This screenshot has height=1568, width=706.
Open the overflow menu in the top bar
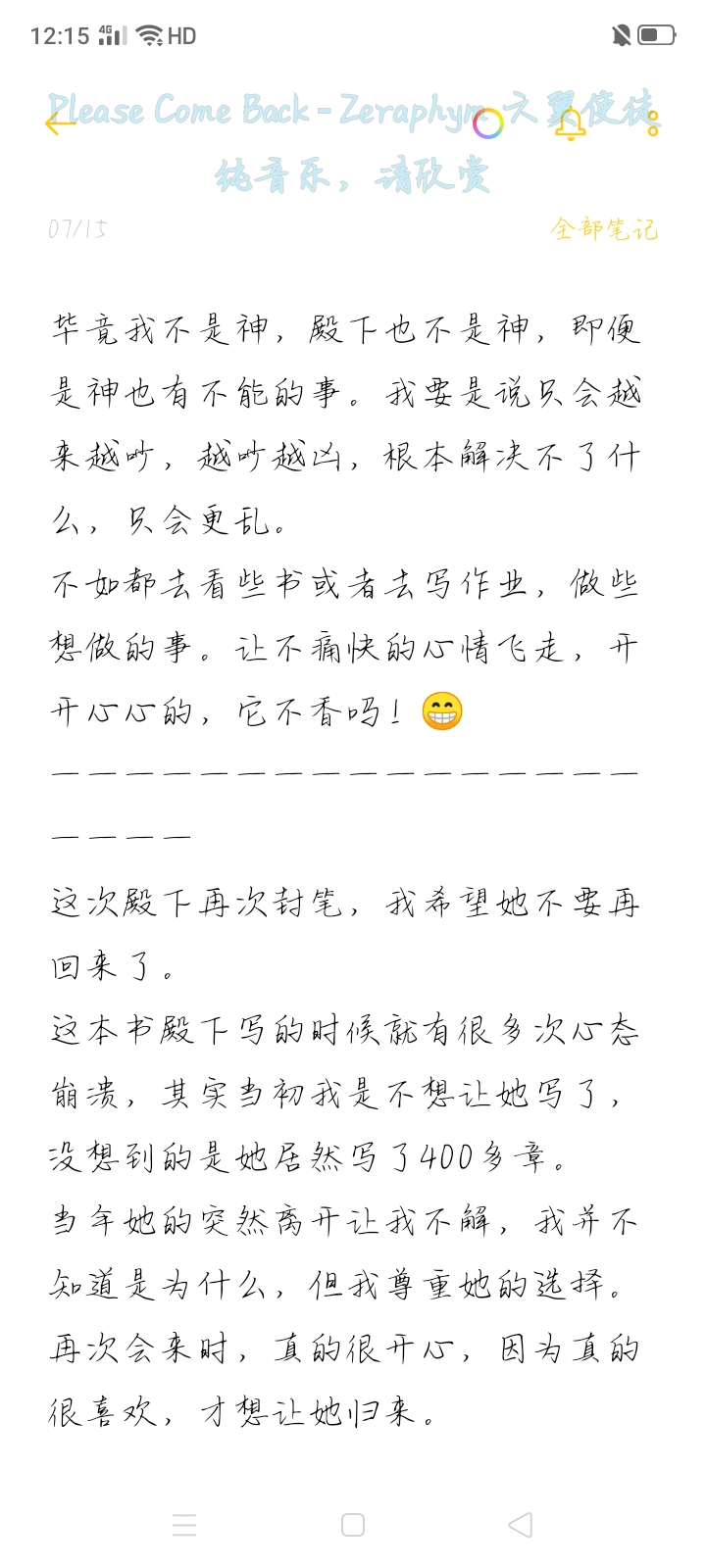[x=653, y=123]
